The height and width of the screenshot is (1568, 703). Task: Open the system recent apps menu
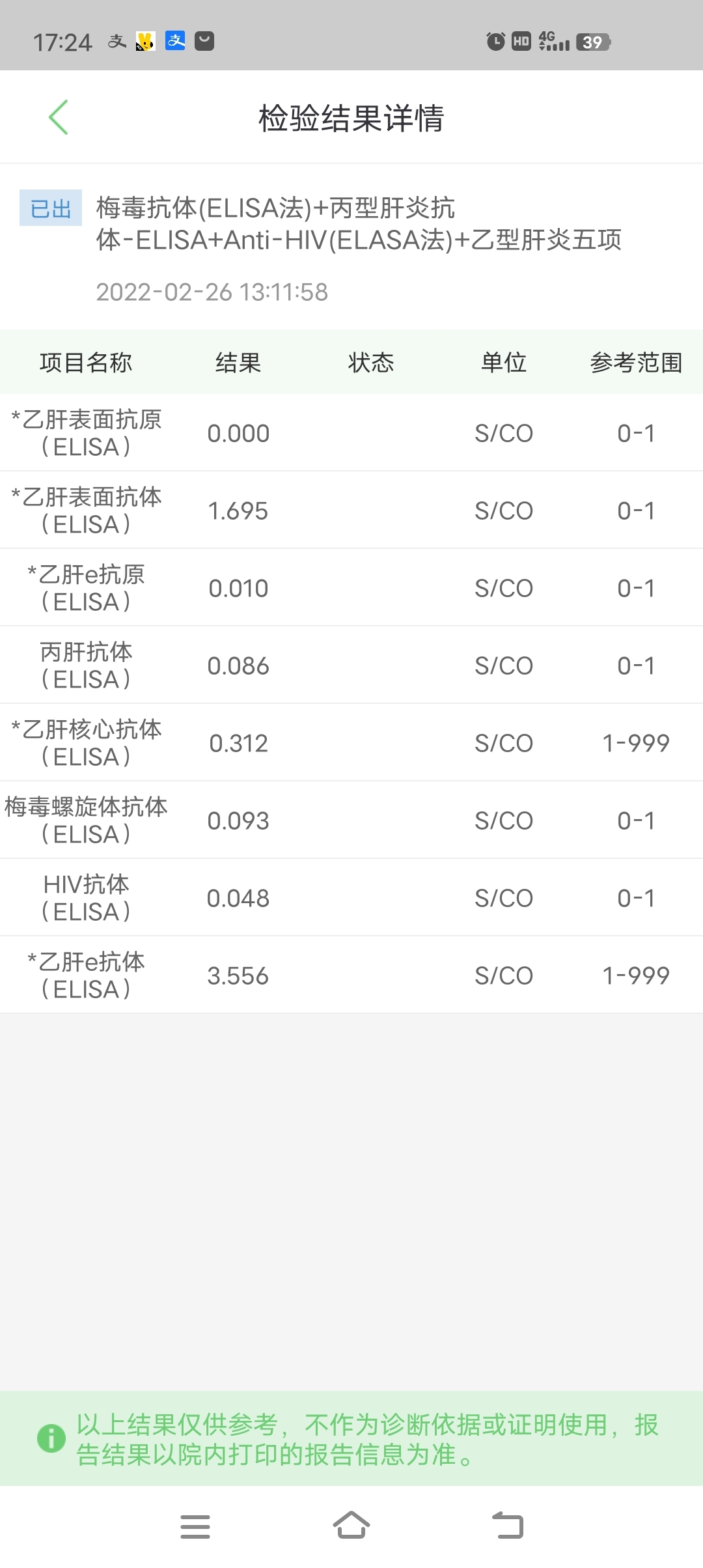[x=195, y=1526]
